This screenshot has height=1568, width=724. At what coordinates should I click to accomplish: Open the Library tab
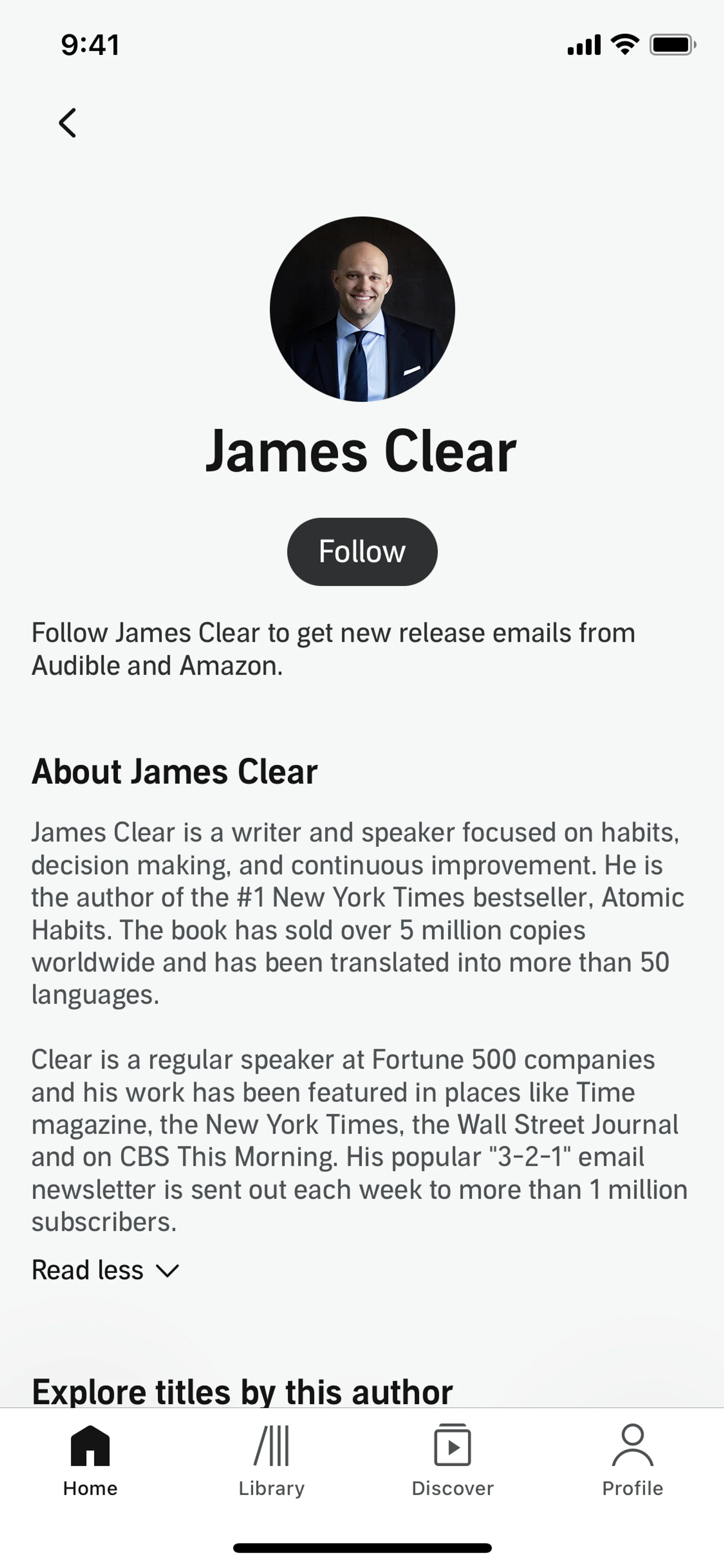[271, 1461]
